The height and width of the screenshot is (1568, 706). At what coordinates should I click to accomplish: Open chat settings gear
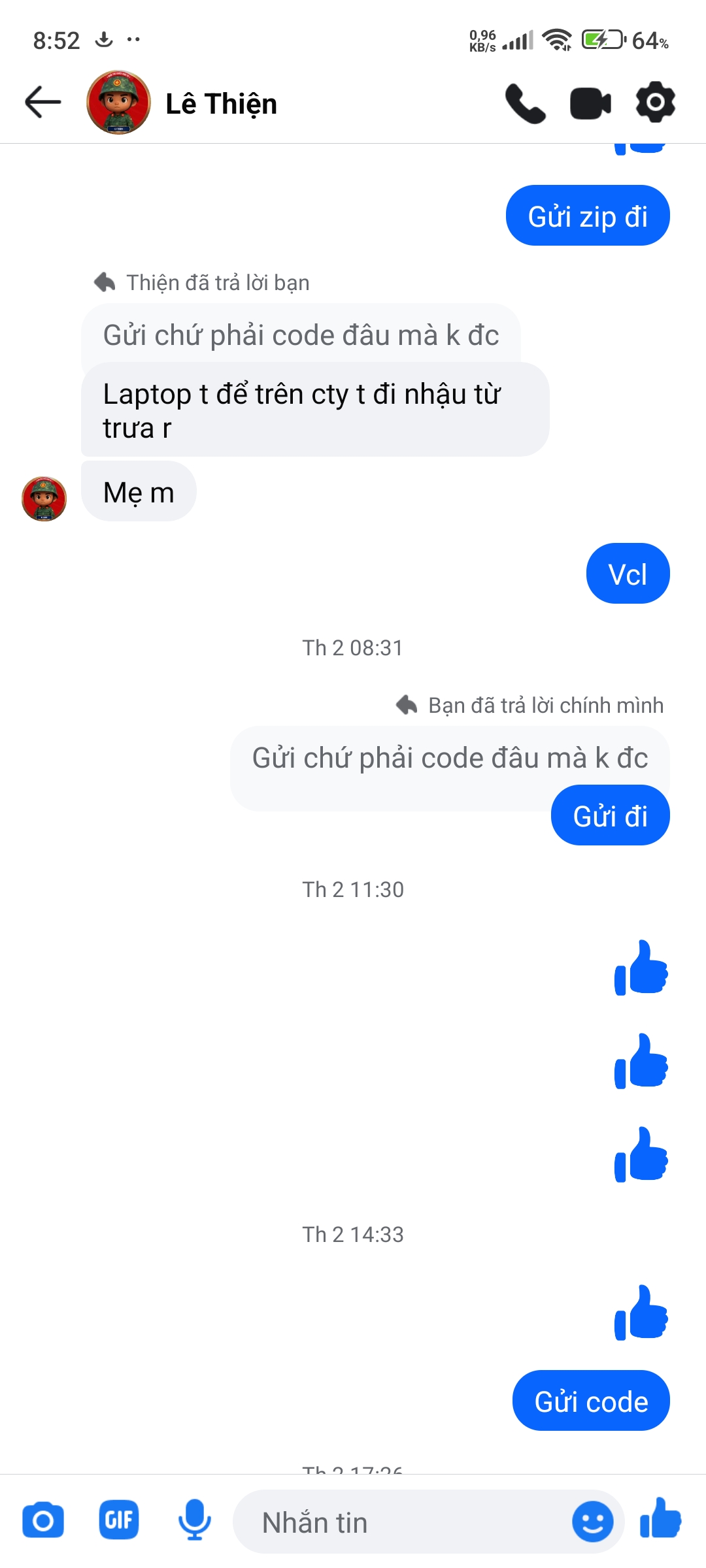click(x=655, y=103)
